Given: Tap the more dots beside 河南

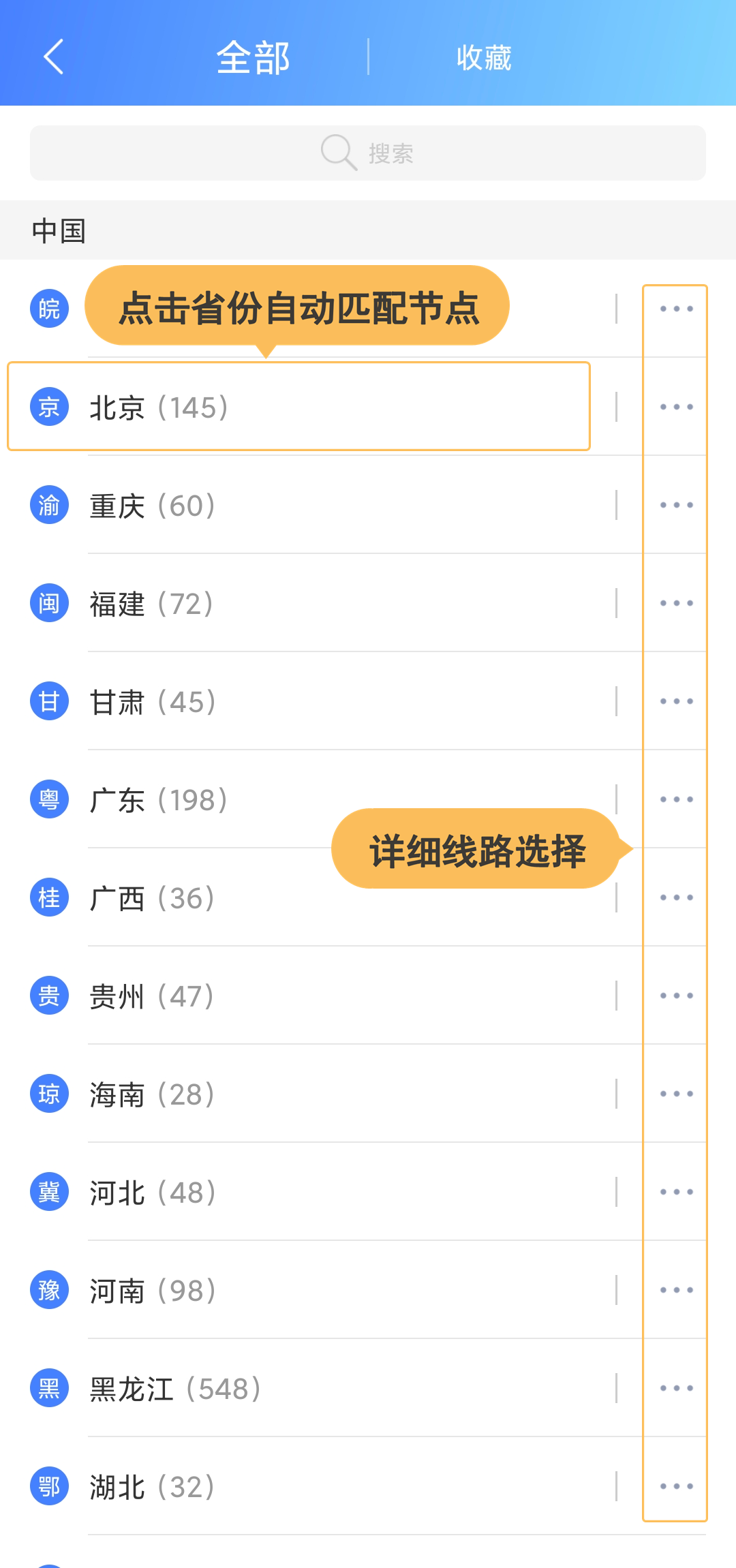Looking at the screenshot, I should (676, 1290).
